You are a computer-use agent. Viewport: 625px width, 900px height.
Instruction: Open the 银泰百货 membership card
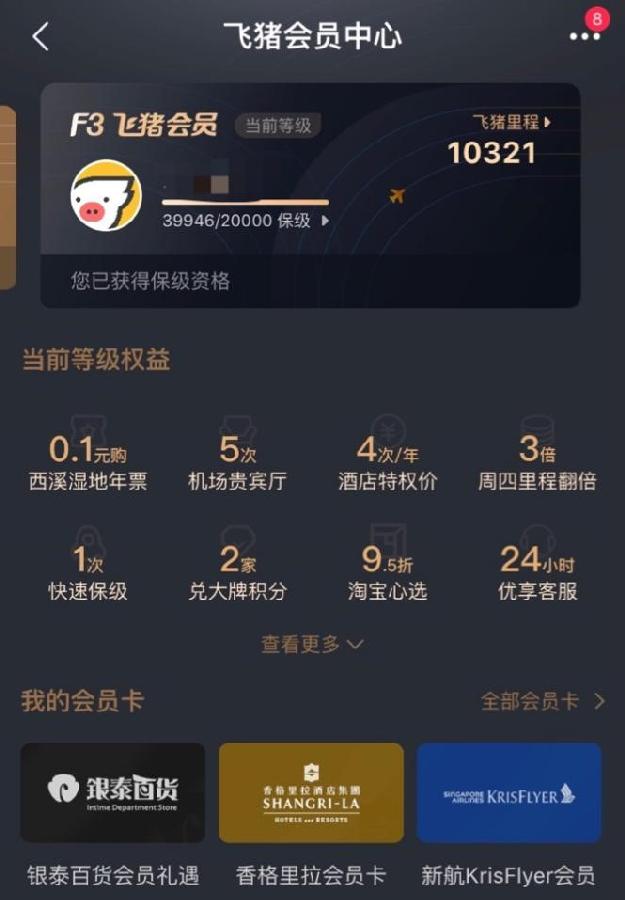pyautogui.click(x=113, y=793)
